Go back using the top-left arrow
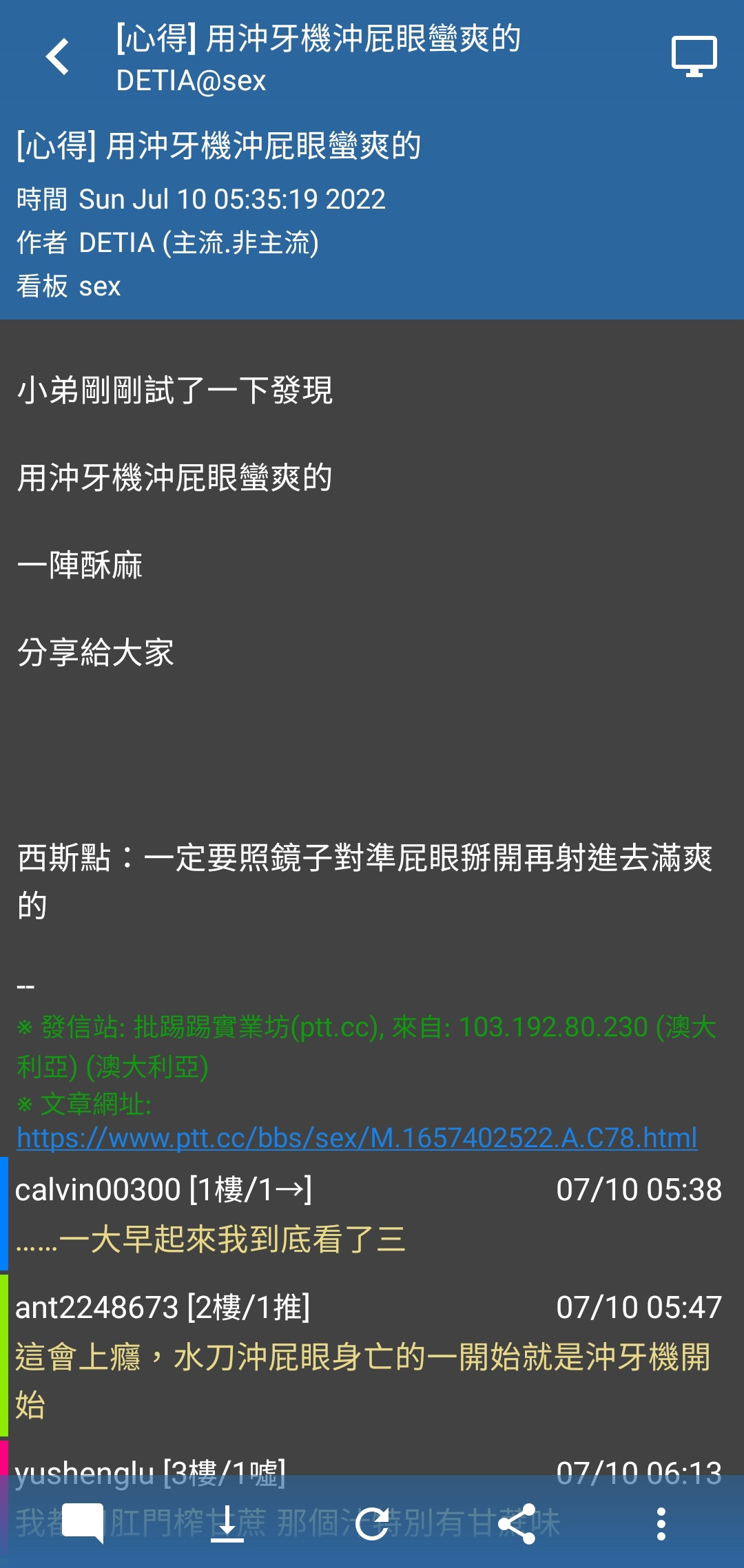This screenshot has height=1568, width=744. (x=58, y=56)
